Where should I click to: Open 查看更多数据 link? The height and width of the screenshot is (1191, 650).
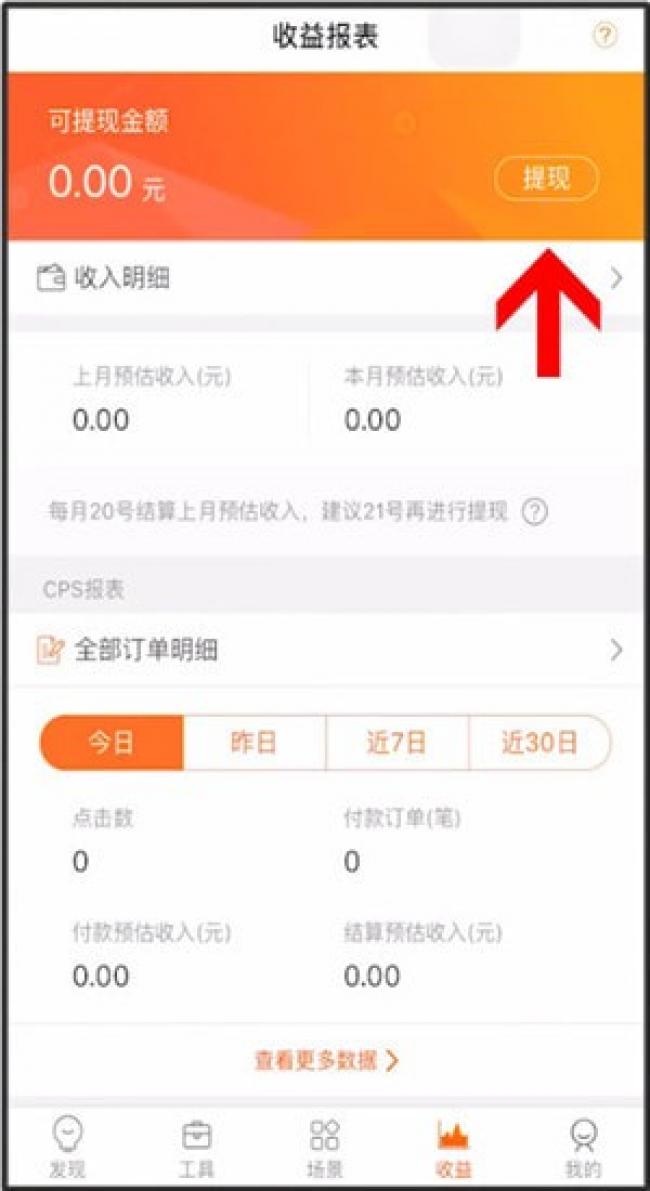(325, 1061)
